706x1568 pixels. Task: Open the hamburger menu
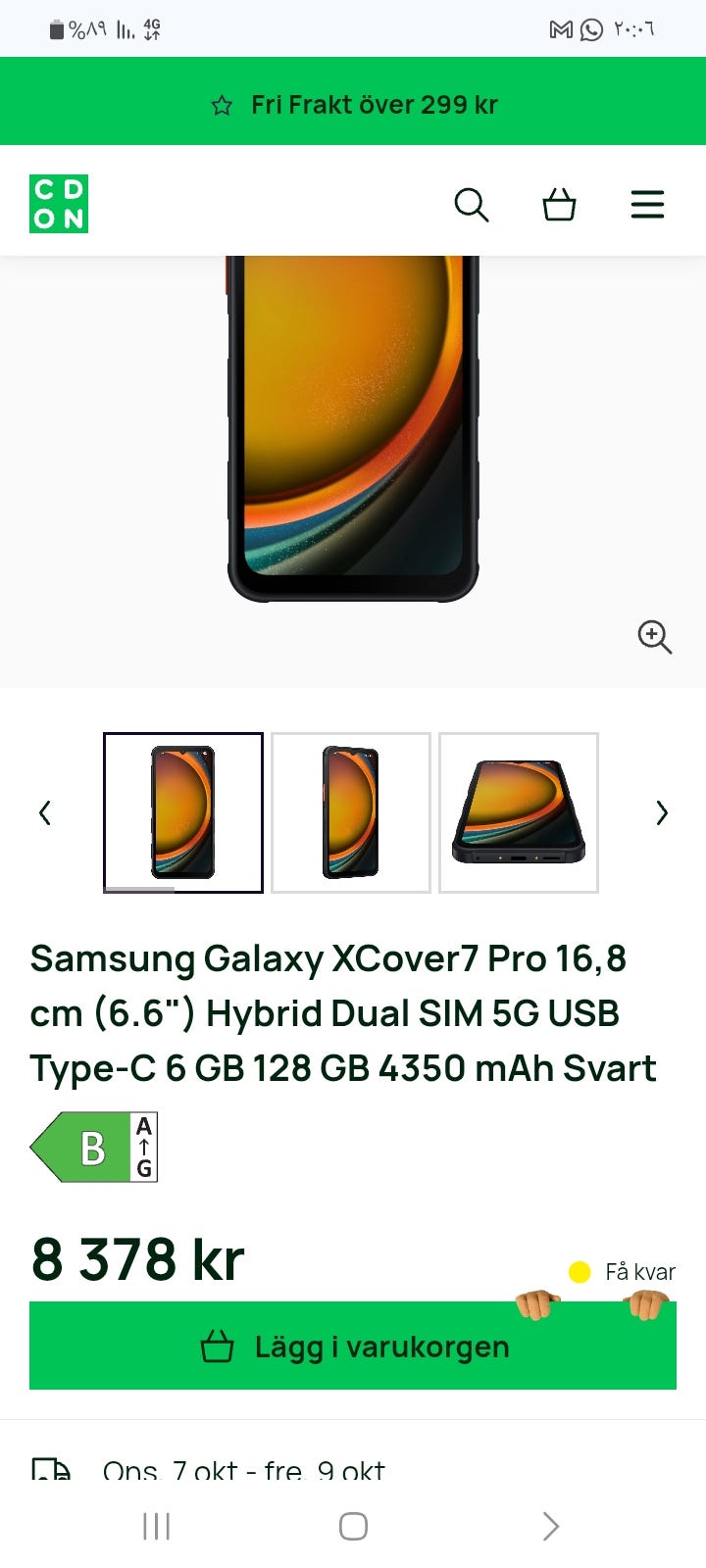[x=647, y=205]
